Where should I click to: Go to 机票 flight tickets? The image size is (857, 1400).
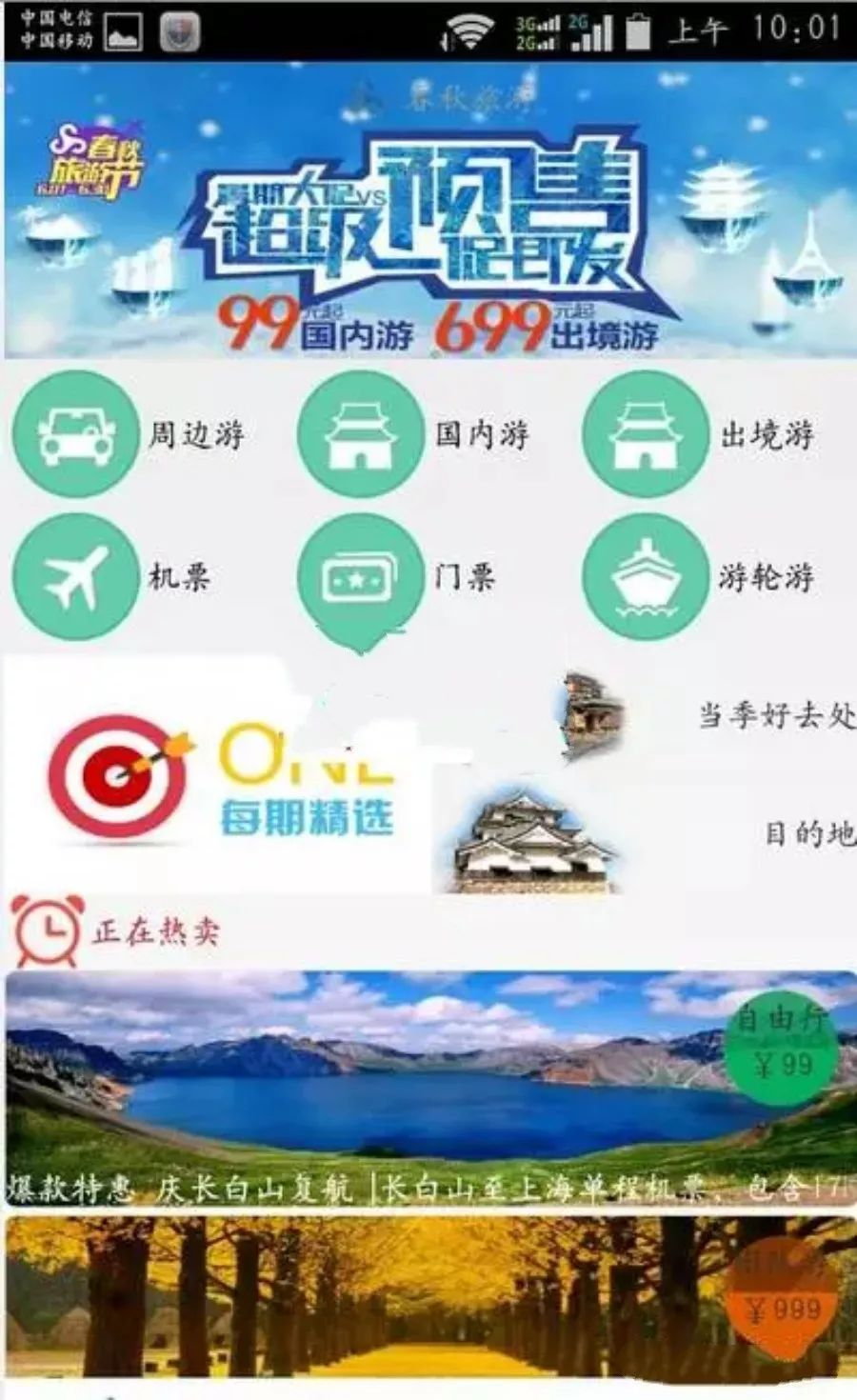pyautogui.click(x=111, y=576)
